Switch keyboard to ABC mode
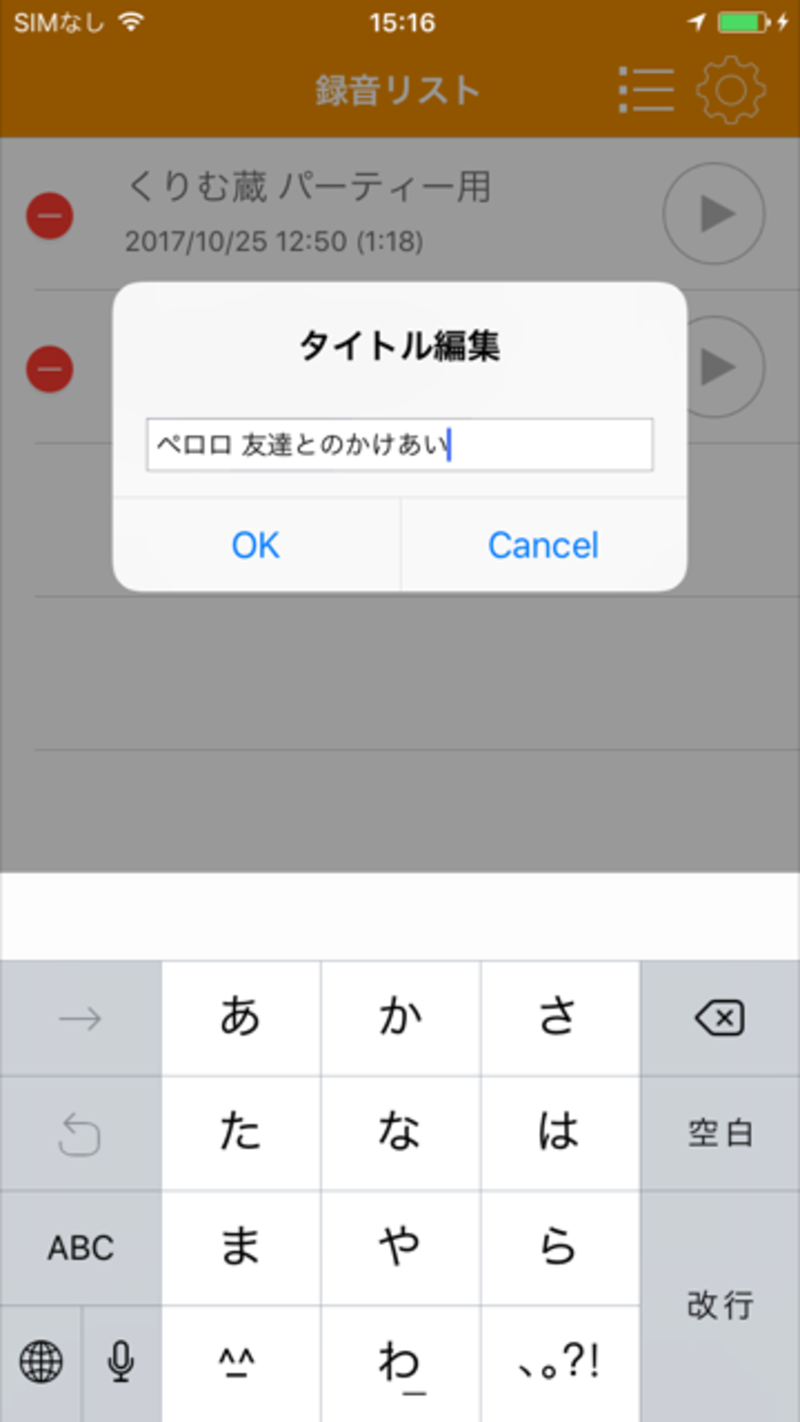Image resolution: width=800 pixels, height=1422 pixels. (80, 1248)
